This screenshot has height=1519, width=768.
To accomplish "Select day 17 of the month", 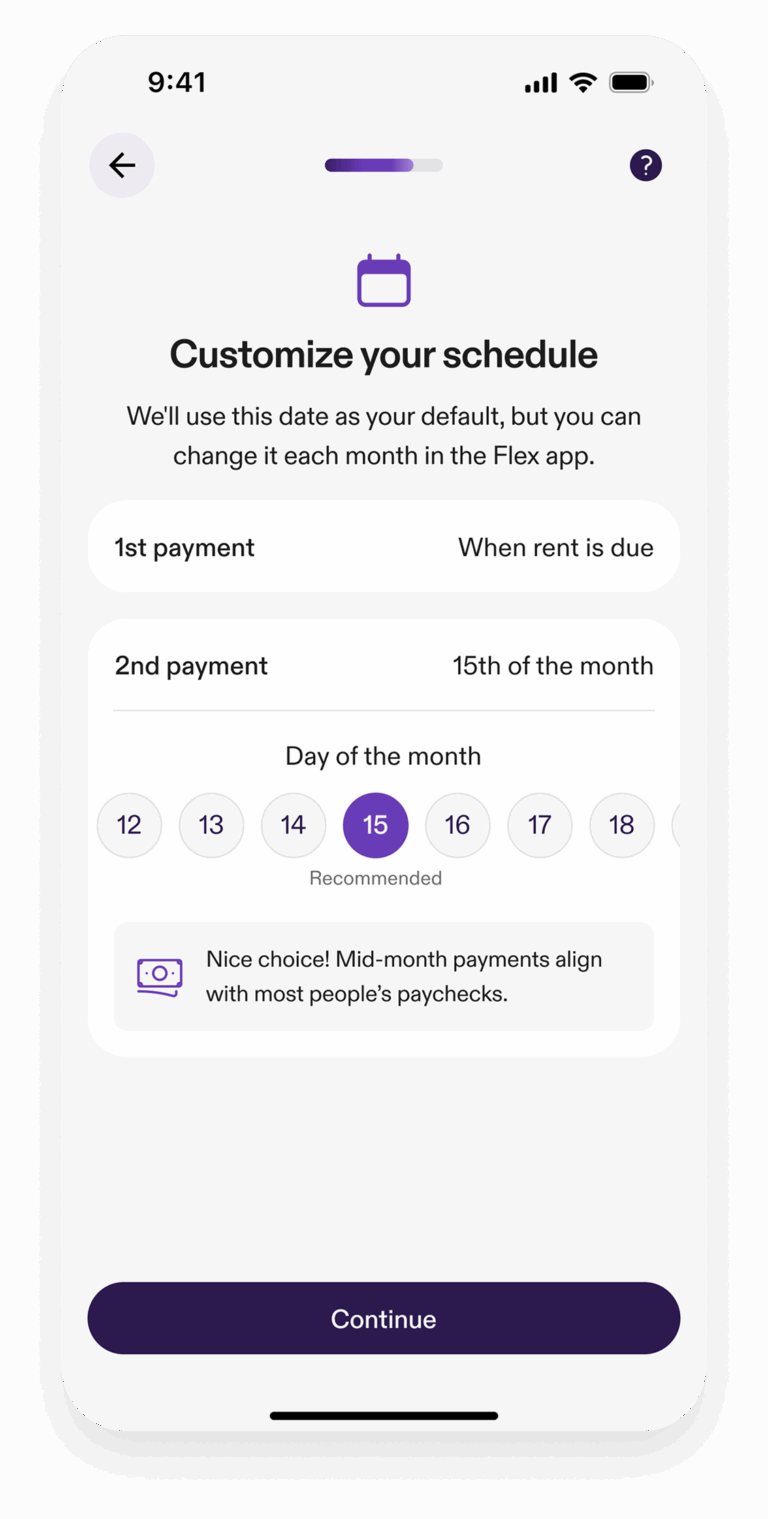I will tap(539, 825).
